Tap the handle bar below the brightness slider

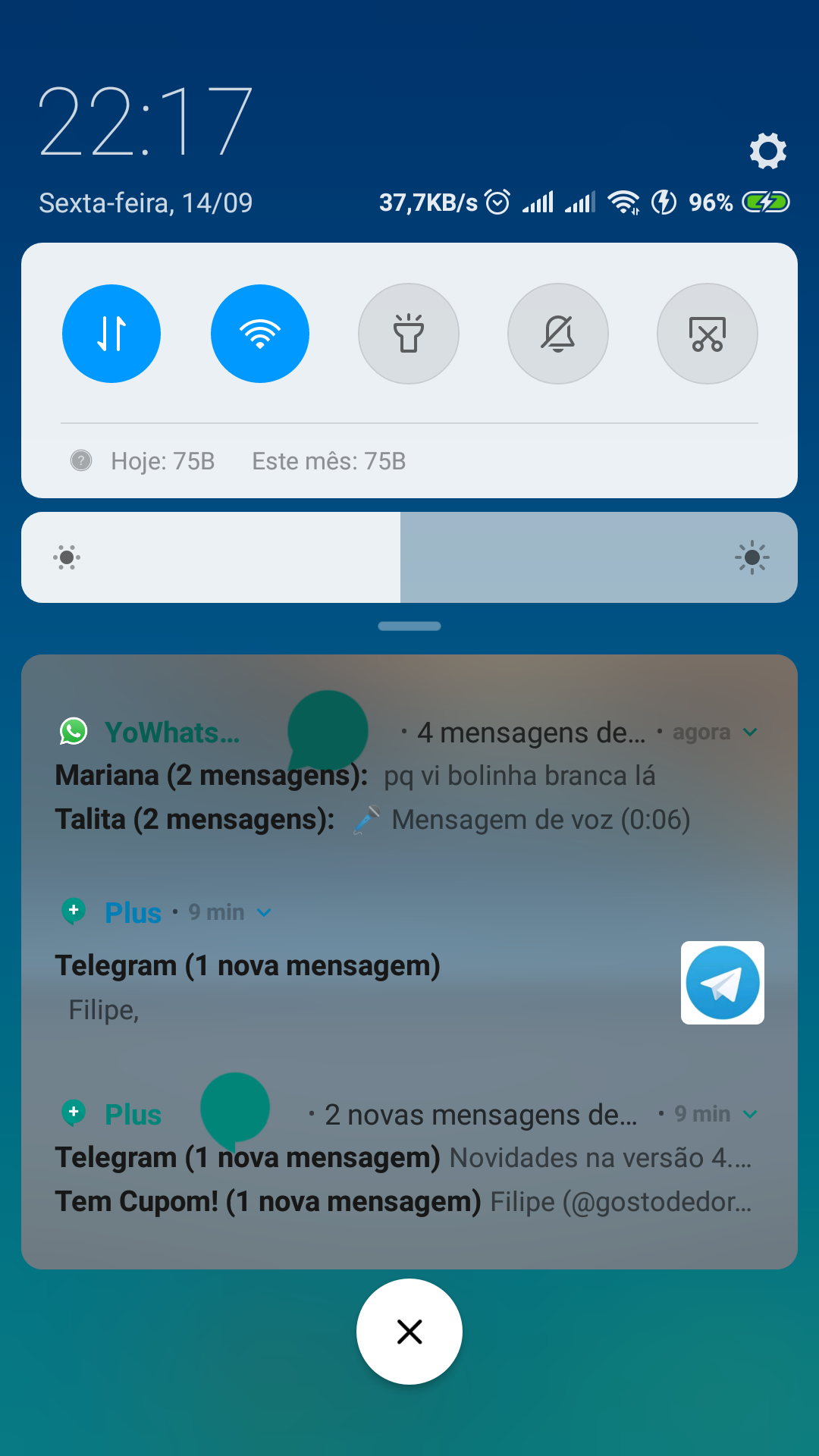[409, 626]
